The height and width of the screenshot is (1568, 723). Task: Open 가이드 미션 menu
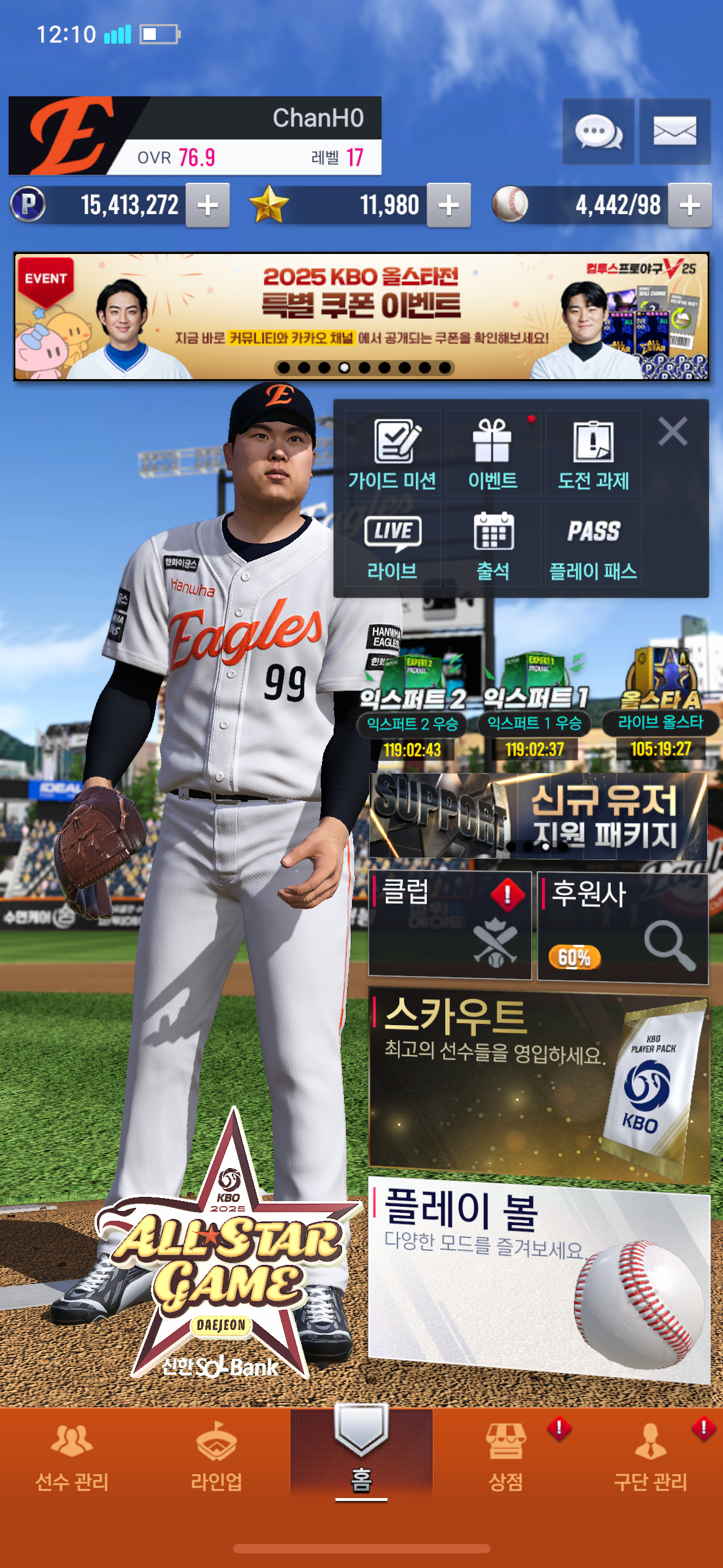tap(392, 453)
